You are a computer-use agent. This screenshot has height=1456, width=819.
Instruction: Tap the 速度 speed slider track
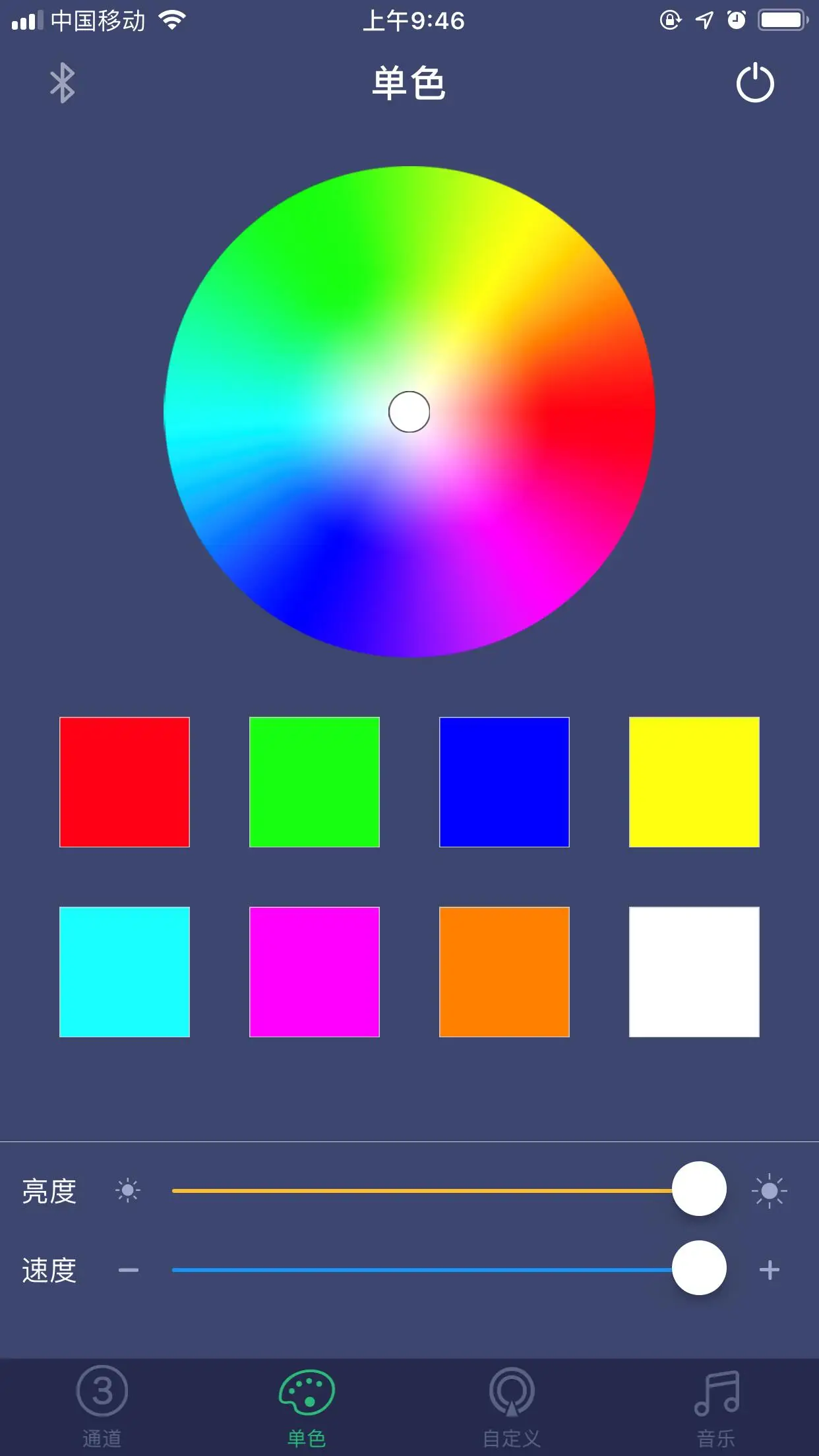click(448, 1270)
